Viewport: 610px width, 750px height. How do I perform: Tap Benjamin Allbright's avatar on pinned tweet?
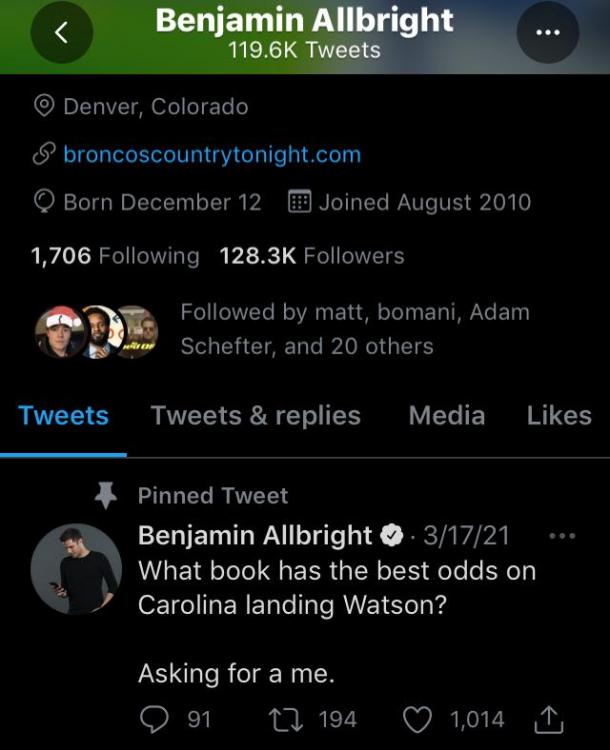[76, 569]
